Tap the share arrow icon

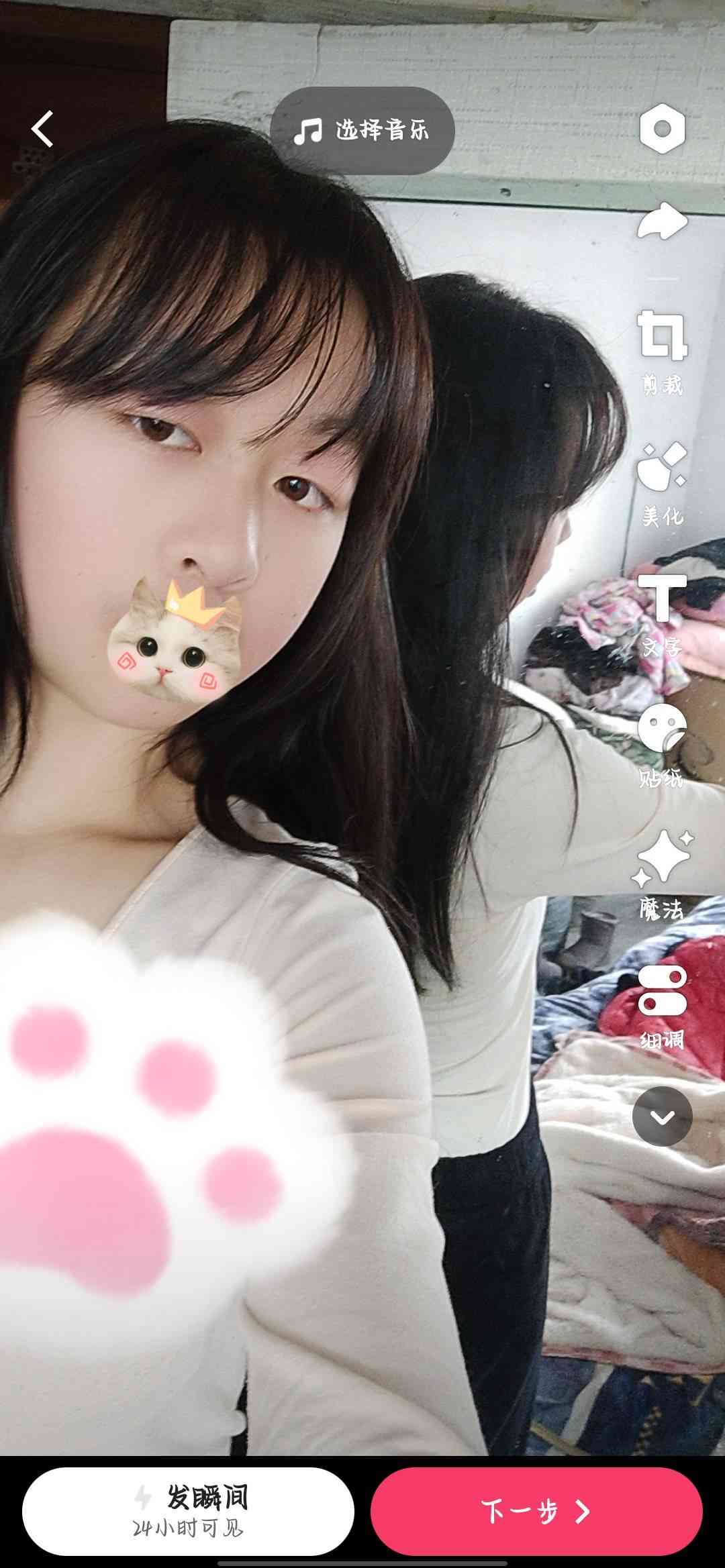662,221
